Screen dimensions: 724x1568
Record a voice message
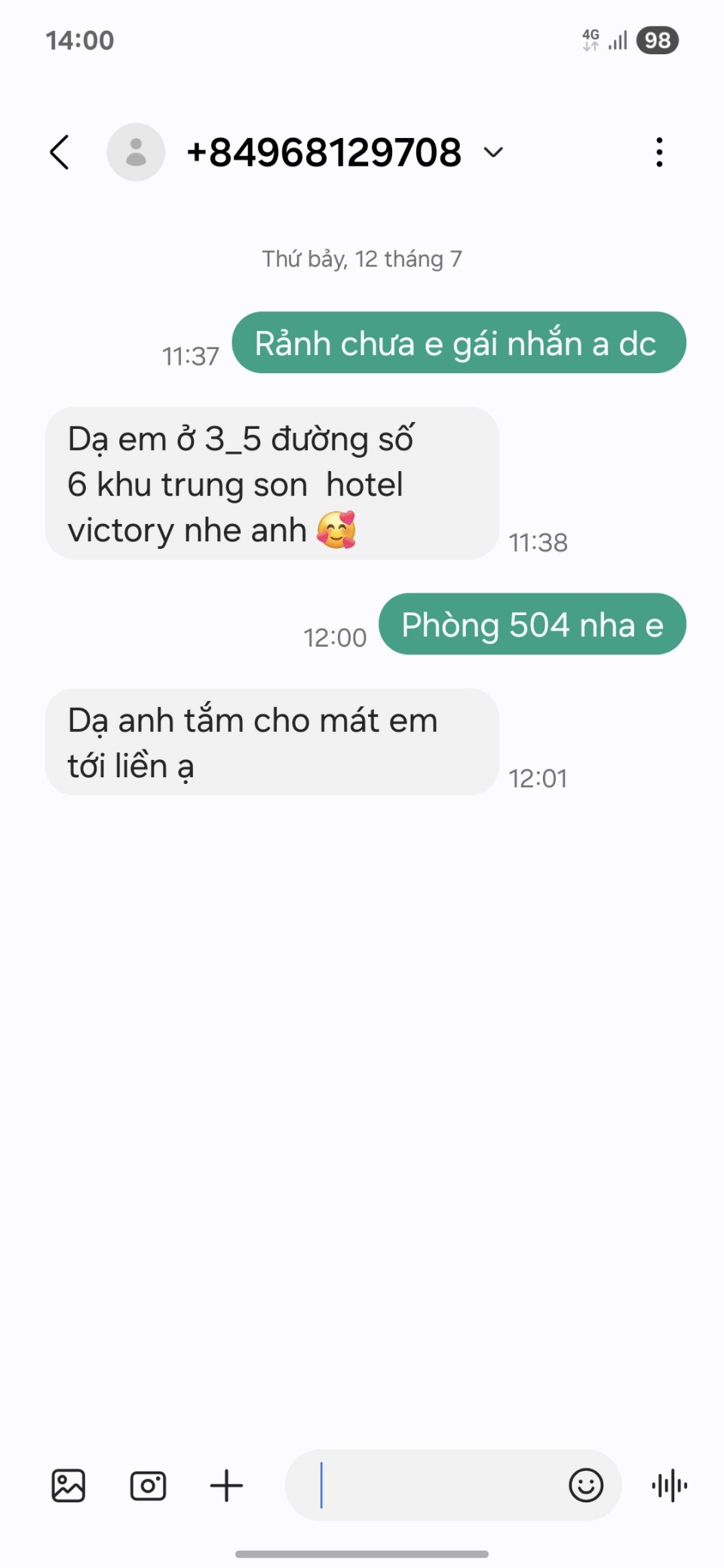pyautogui.click(x=670, y=1486)
